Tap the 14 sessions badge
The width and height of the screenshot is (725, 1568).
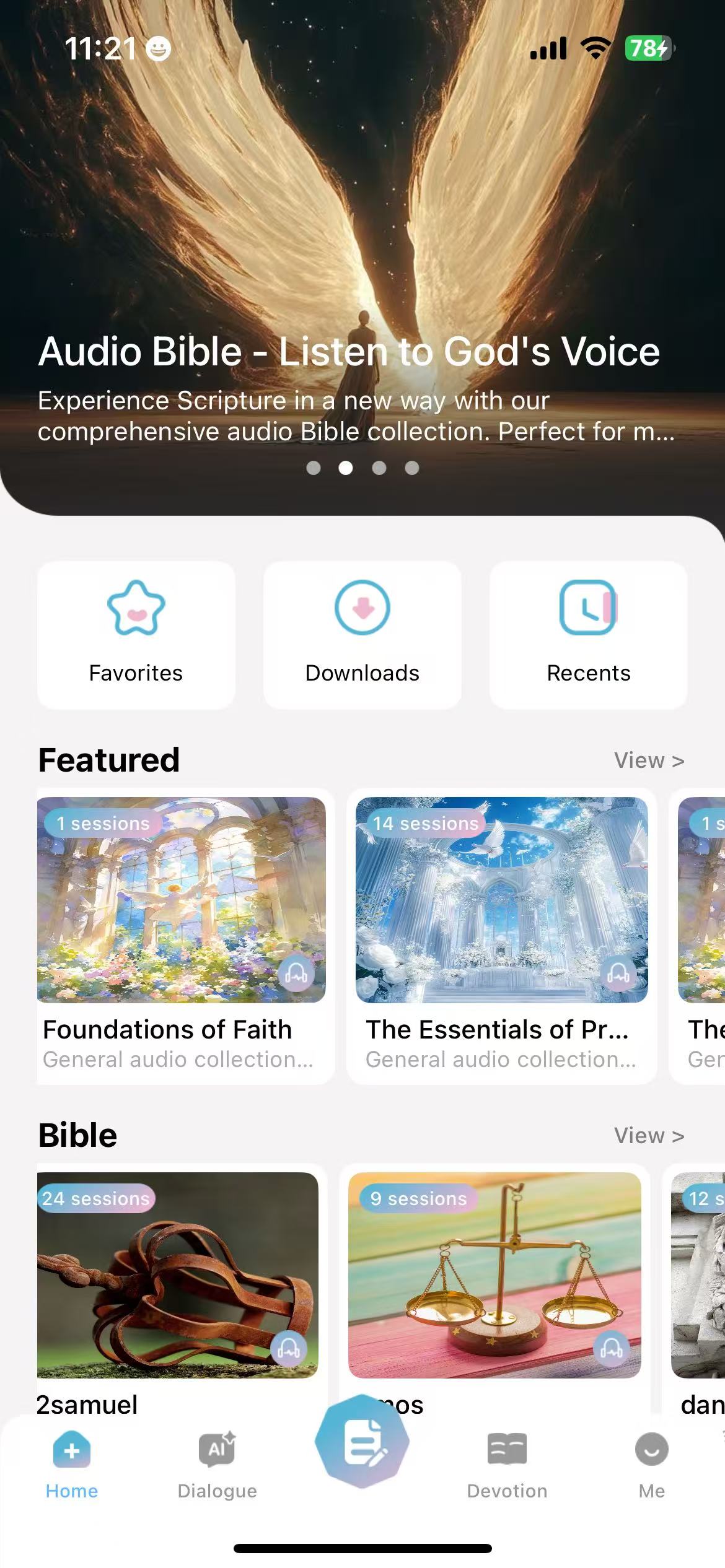426,824
